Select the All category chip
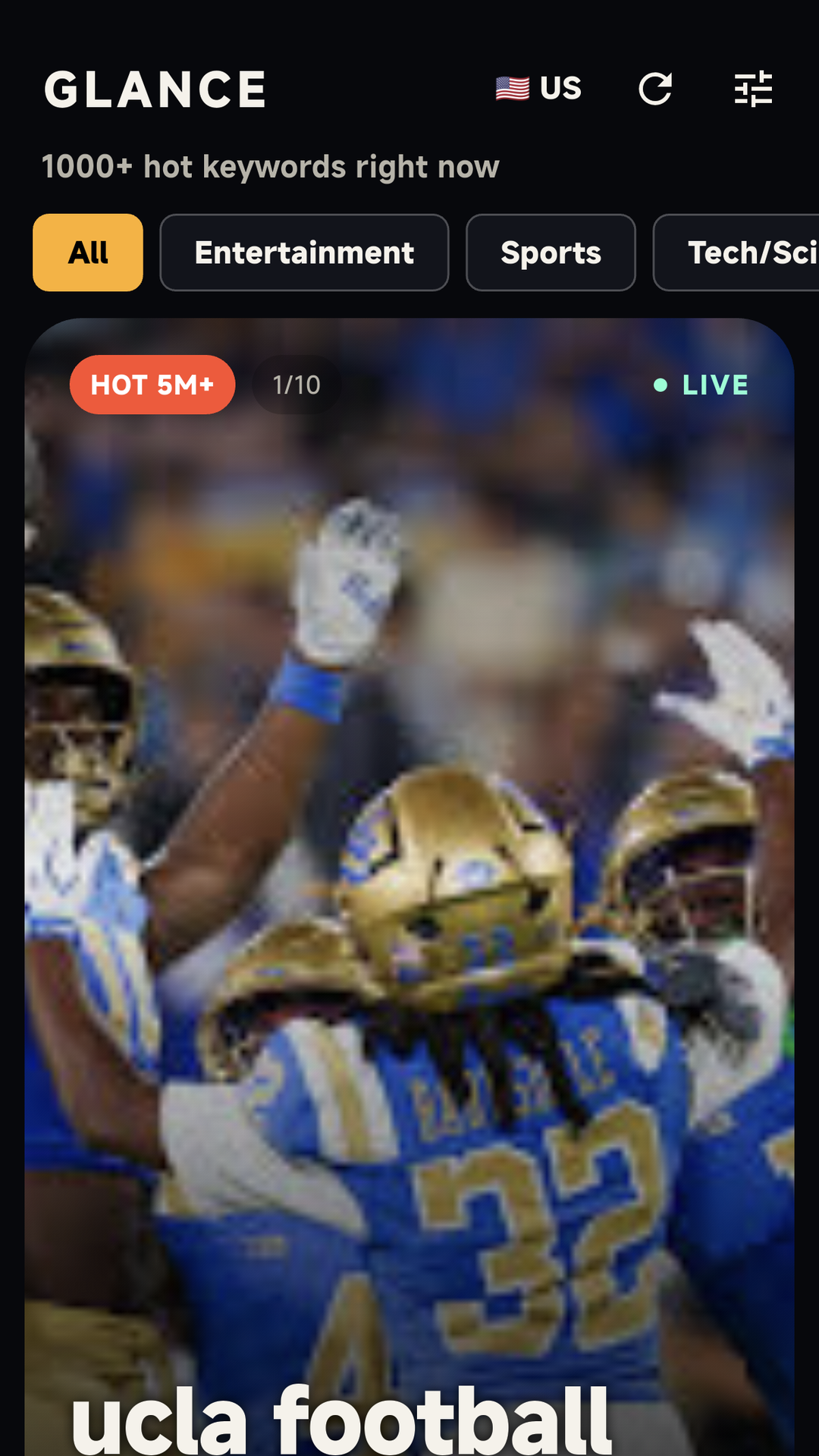The image size is (819, 1456). pyautogui.click(x=88, y=253)
